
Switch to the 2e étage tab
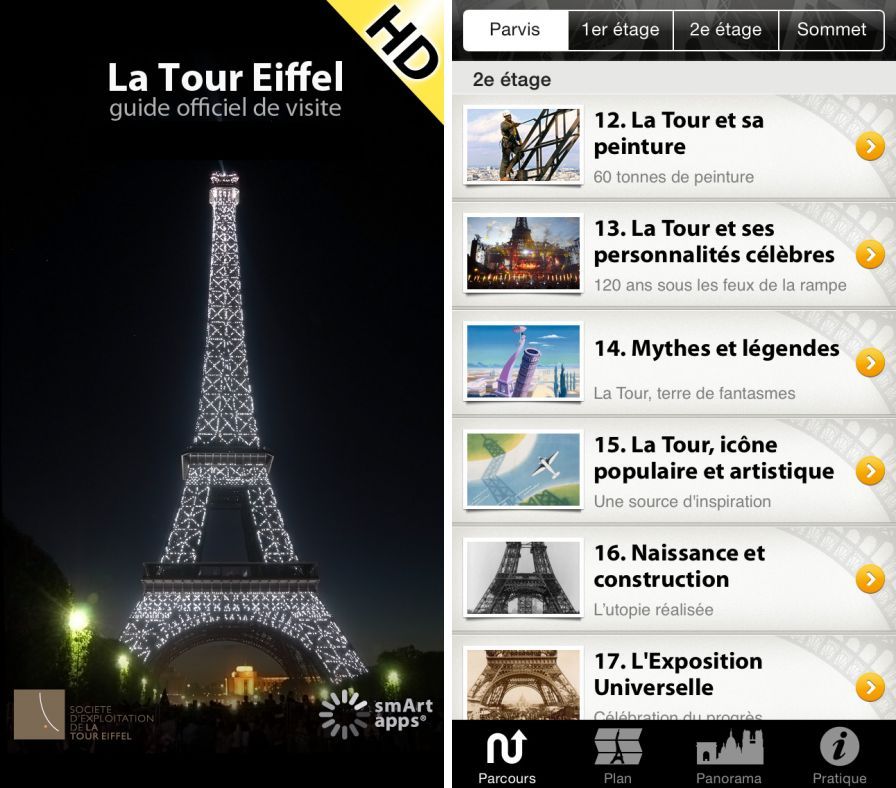pyautogui.click(x=726, y=30)
